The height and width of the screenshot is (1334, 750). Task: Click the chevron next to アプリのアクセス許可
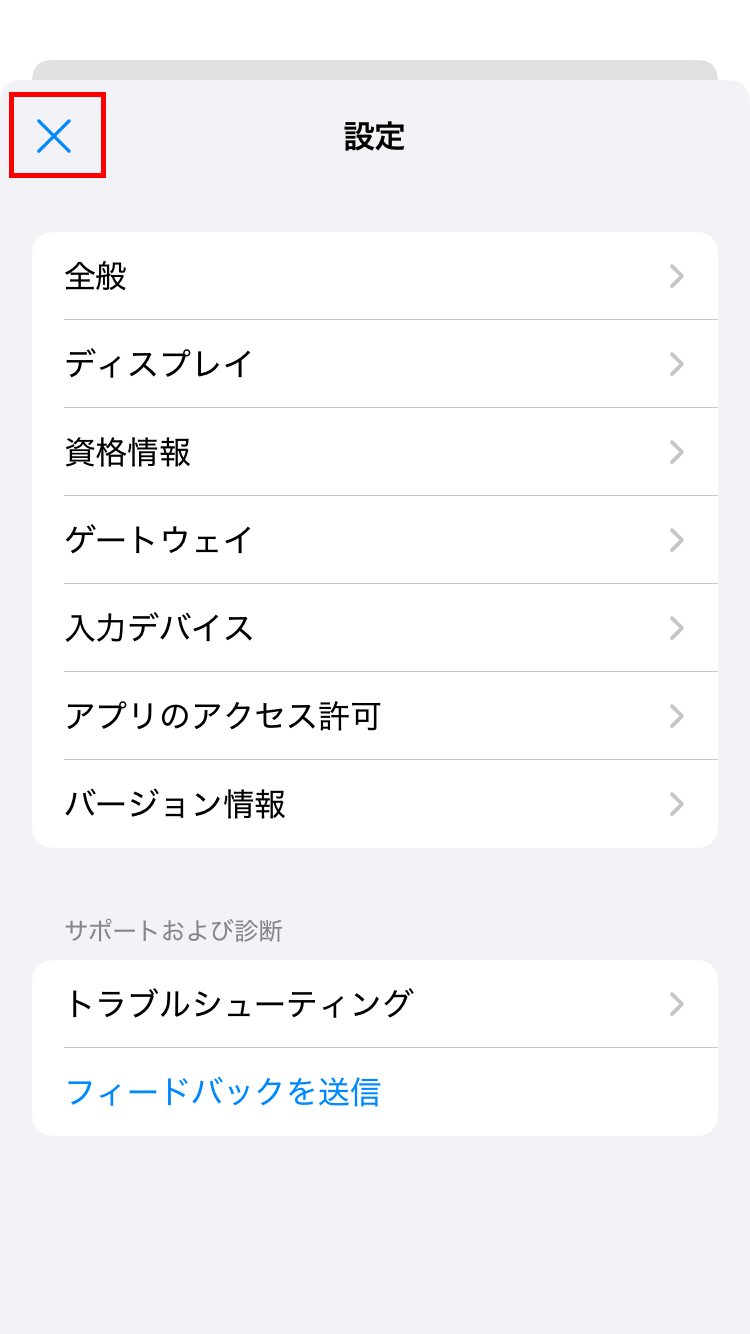click(678, 715)
